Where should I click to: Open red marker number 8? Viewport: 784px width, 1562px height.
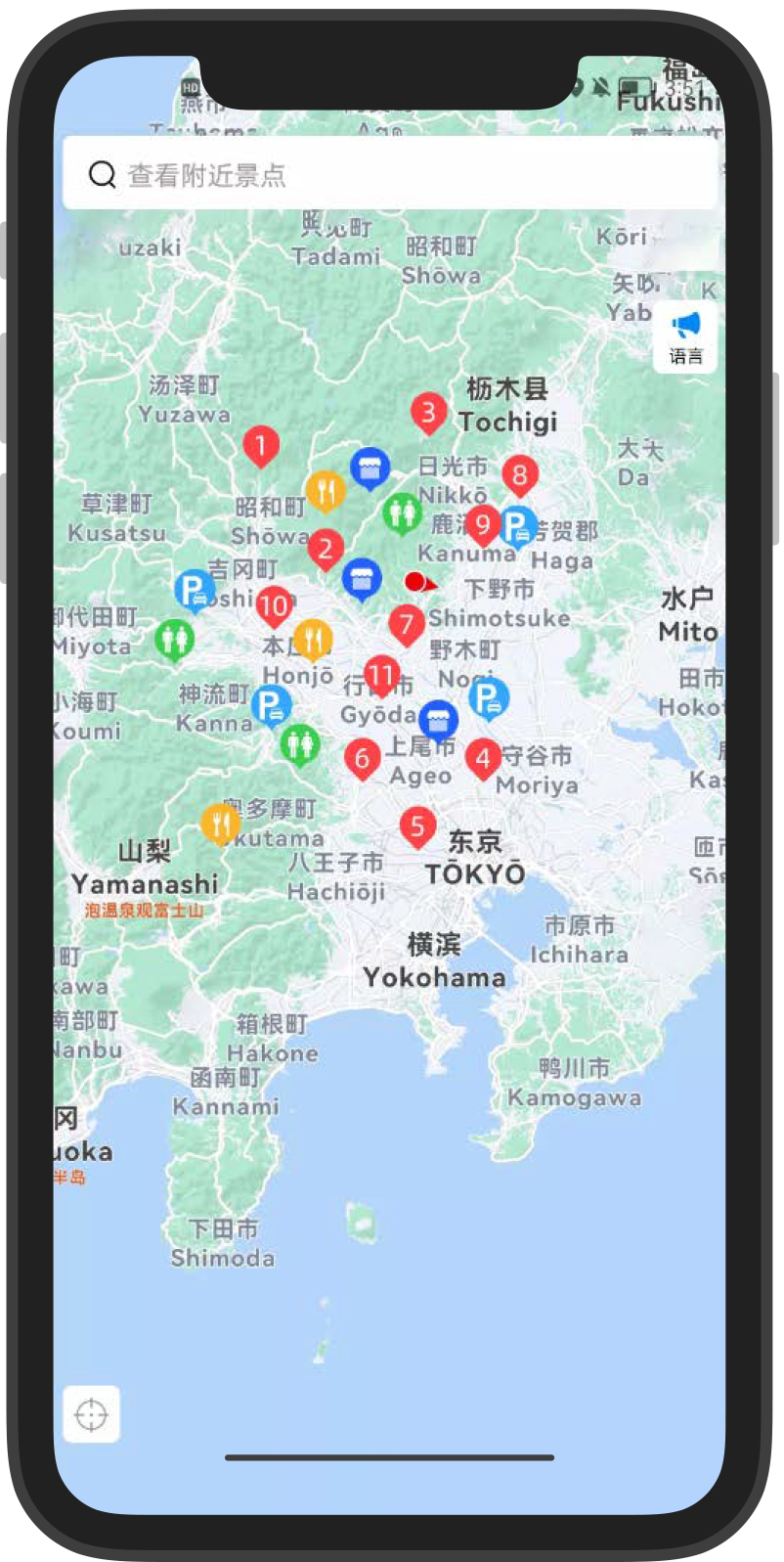[520, 475]
